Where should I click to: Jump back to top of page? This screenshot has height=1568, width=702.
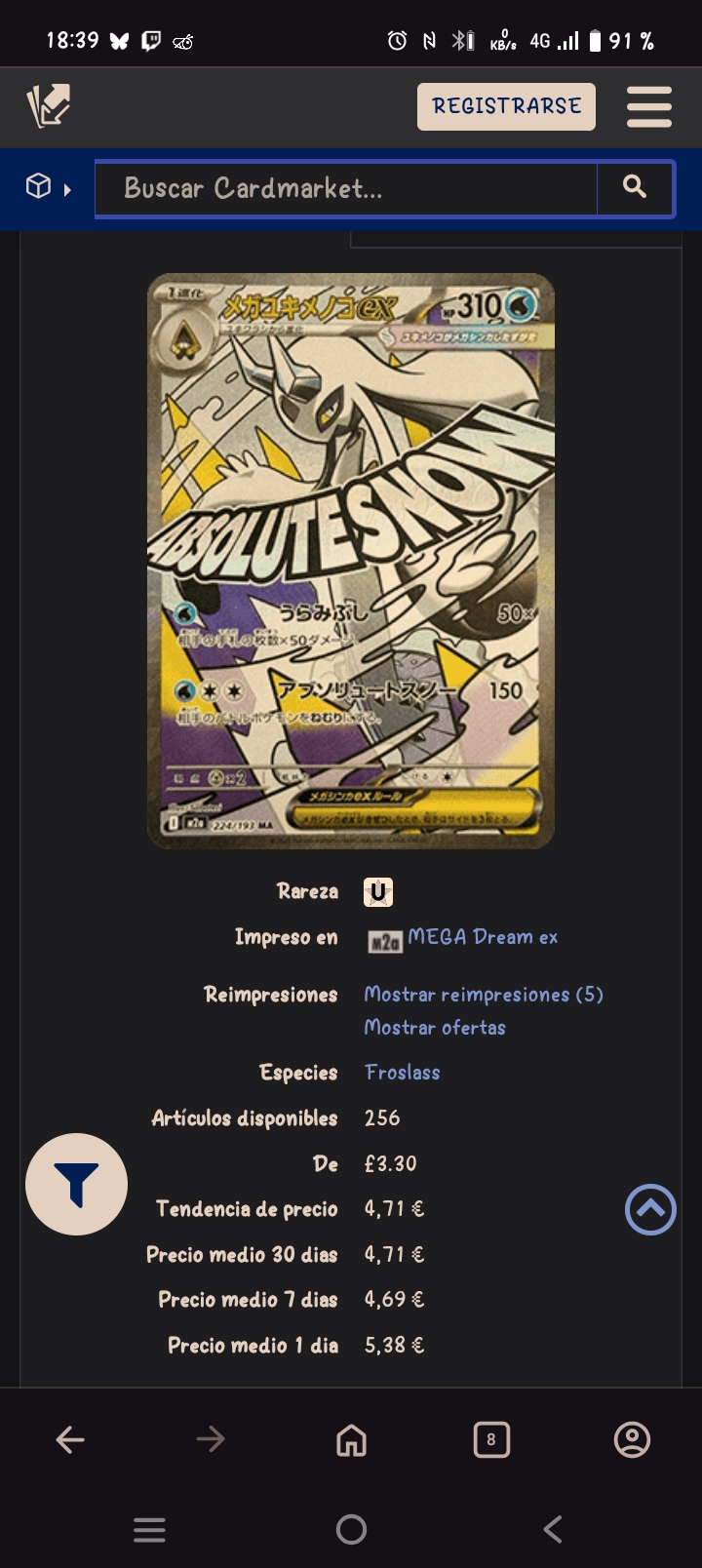(650, 1210)
